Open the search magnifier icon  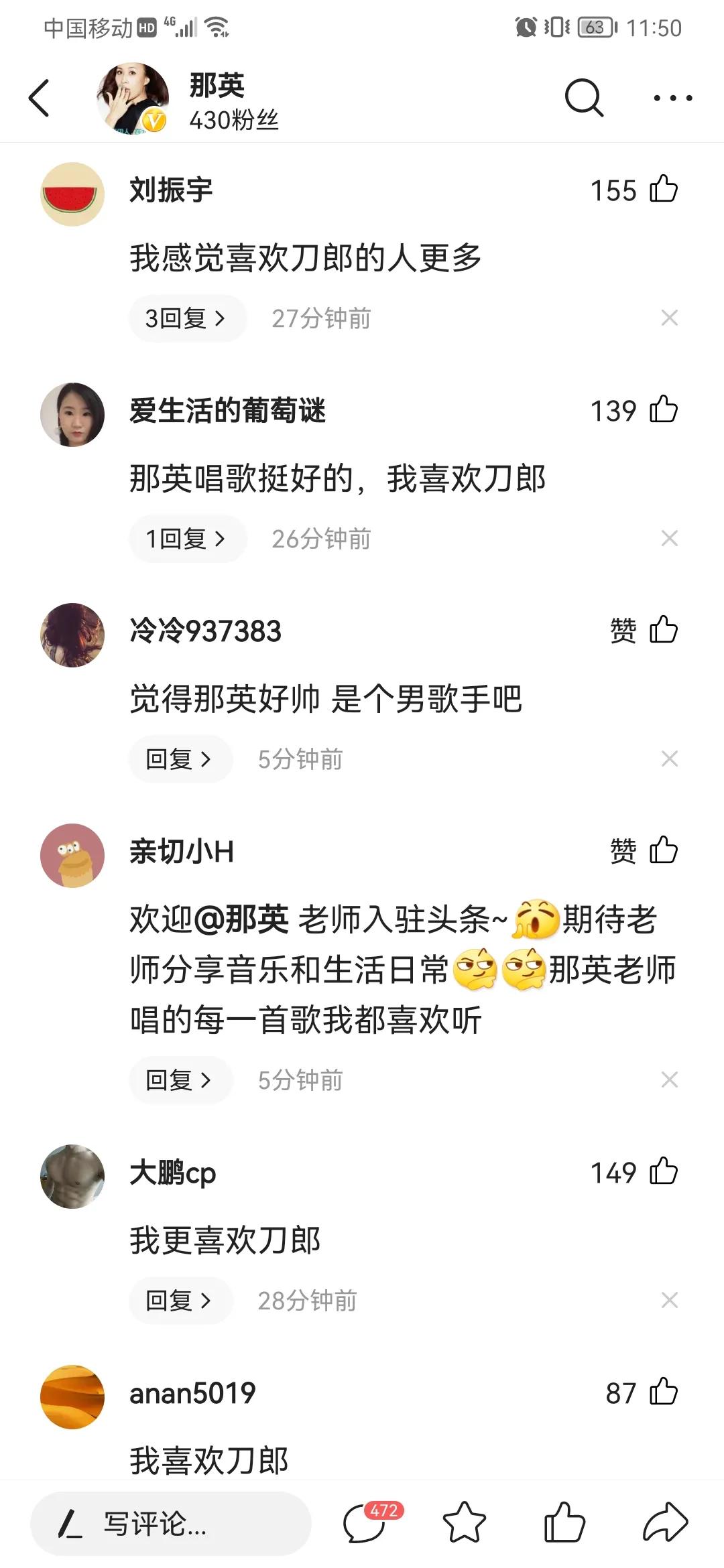click(584, 99)
